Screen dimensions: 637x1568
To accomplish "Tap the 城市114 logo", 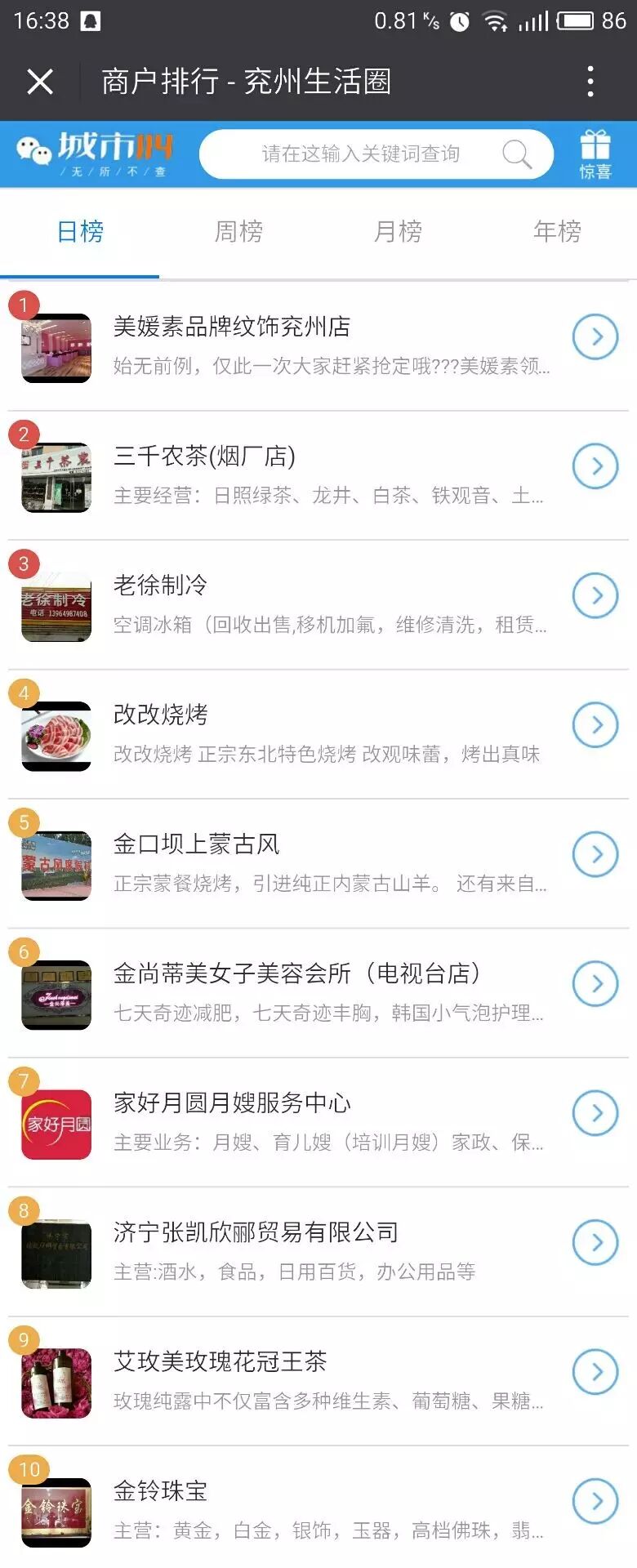I will point(95,154).
